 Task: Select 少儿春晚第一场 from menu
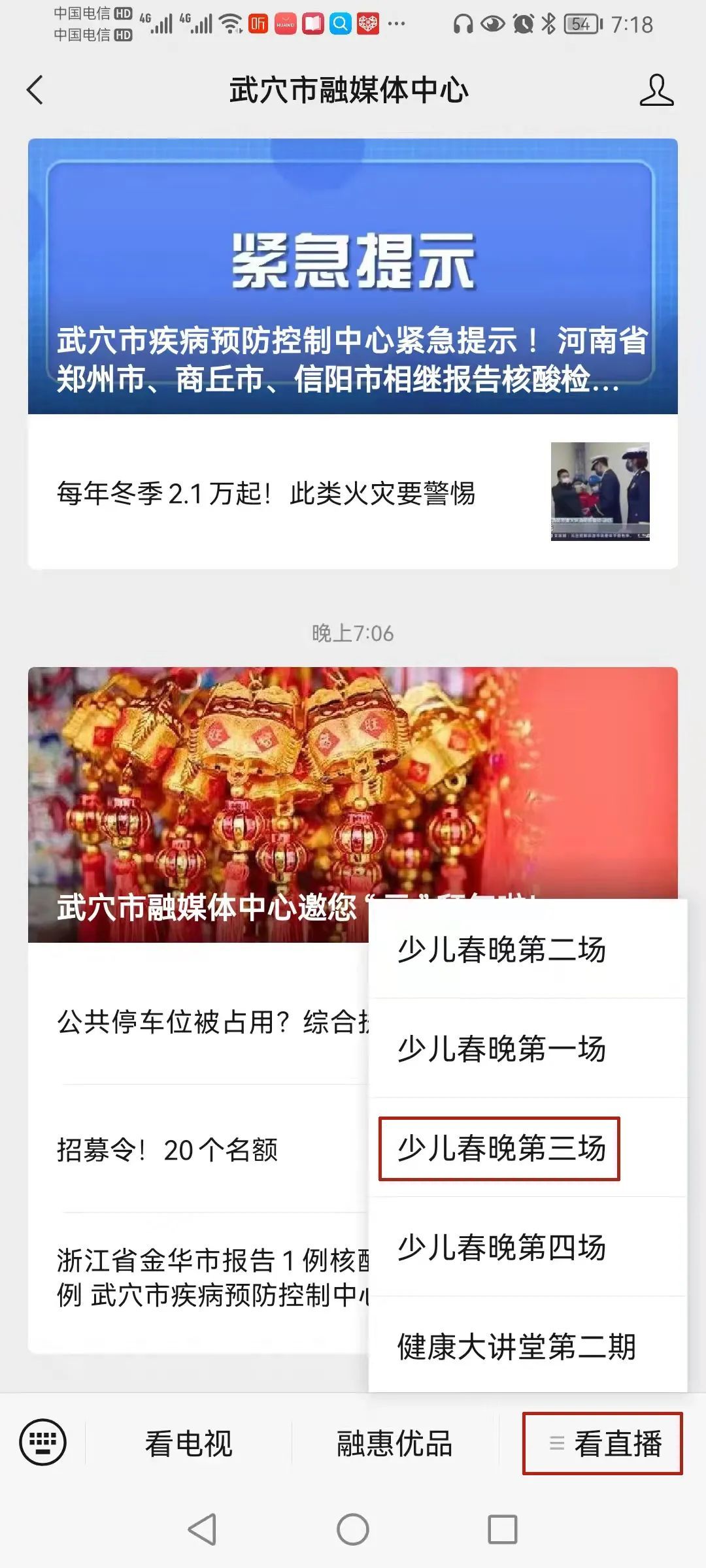(x=501, y=1049)
